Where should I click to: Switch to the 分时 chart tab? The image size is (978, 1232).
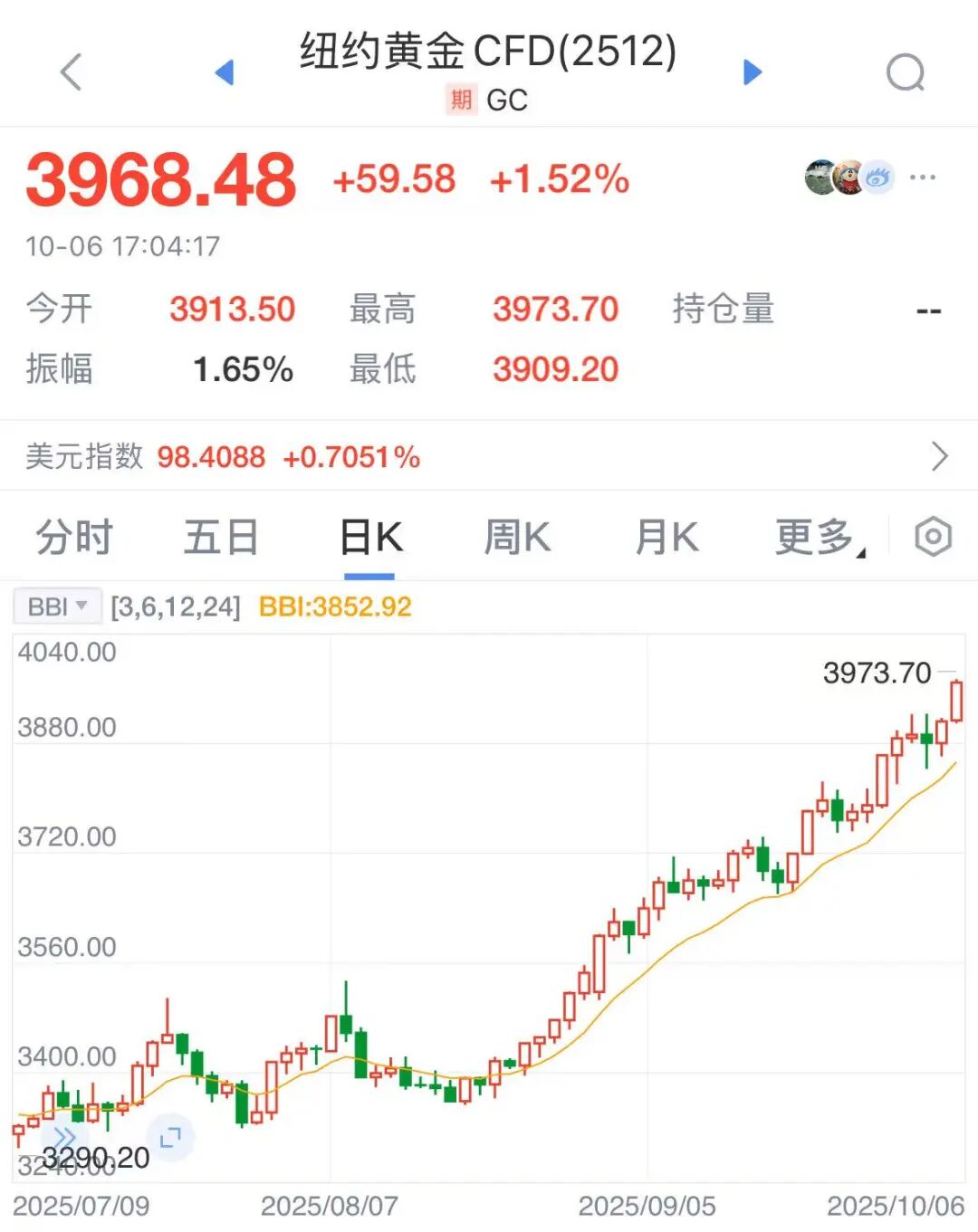[74, 538]
